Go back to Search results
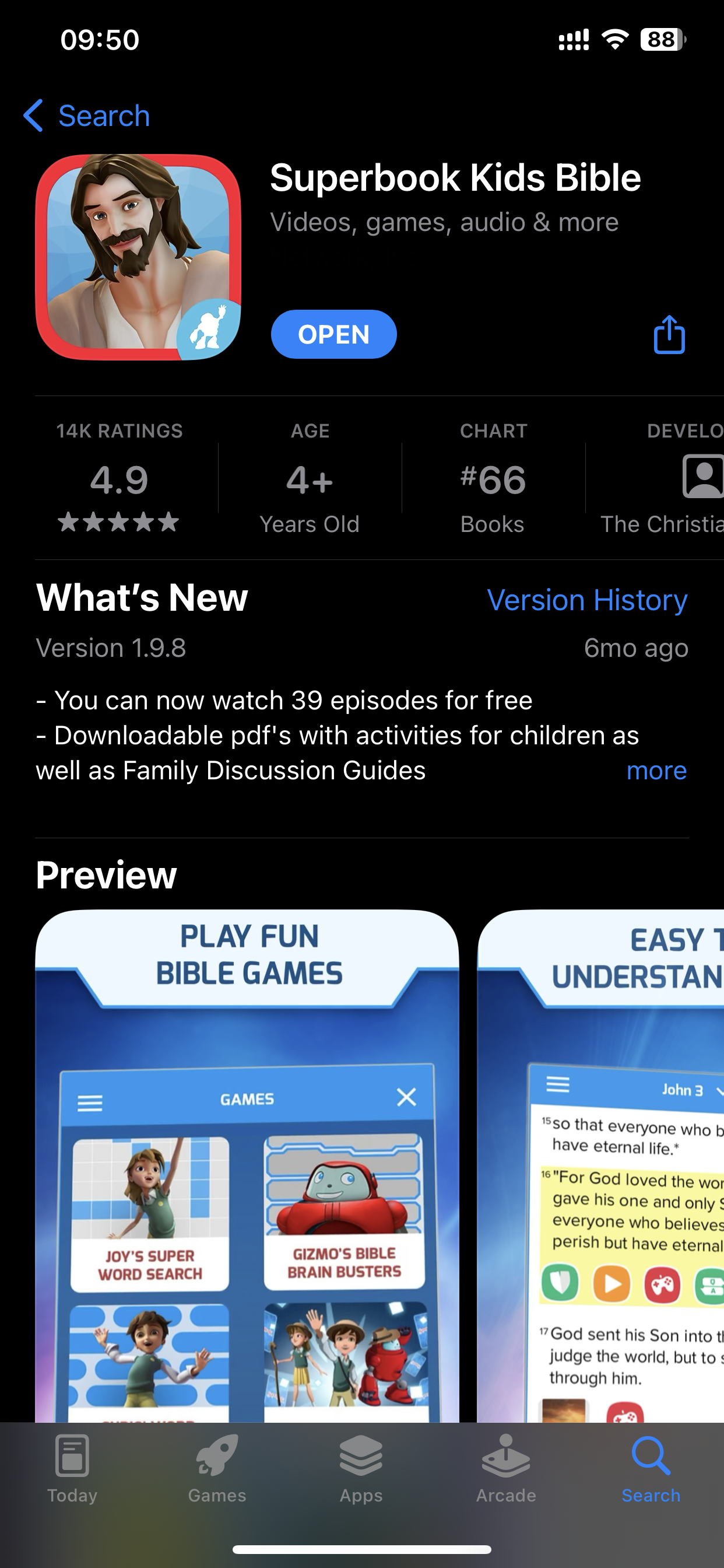Viewport: 724px width, 1568px height. 87,116
